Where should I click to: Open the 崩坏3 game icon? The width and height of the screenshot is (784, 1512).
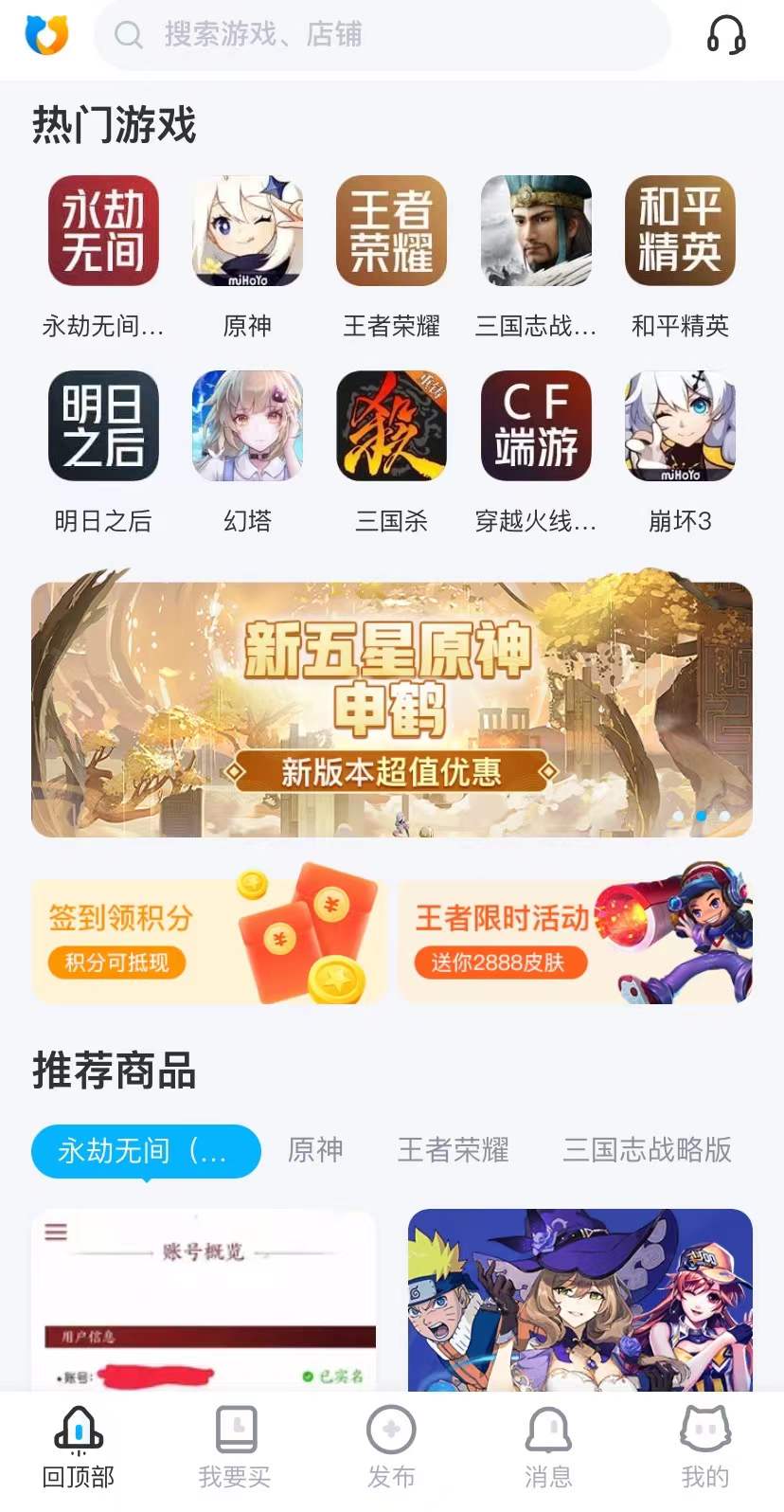tap(680, 426)
